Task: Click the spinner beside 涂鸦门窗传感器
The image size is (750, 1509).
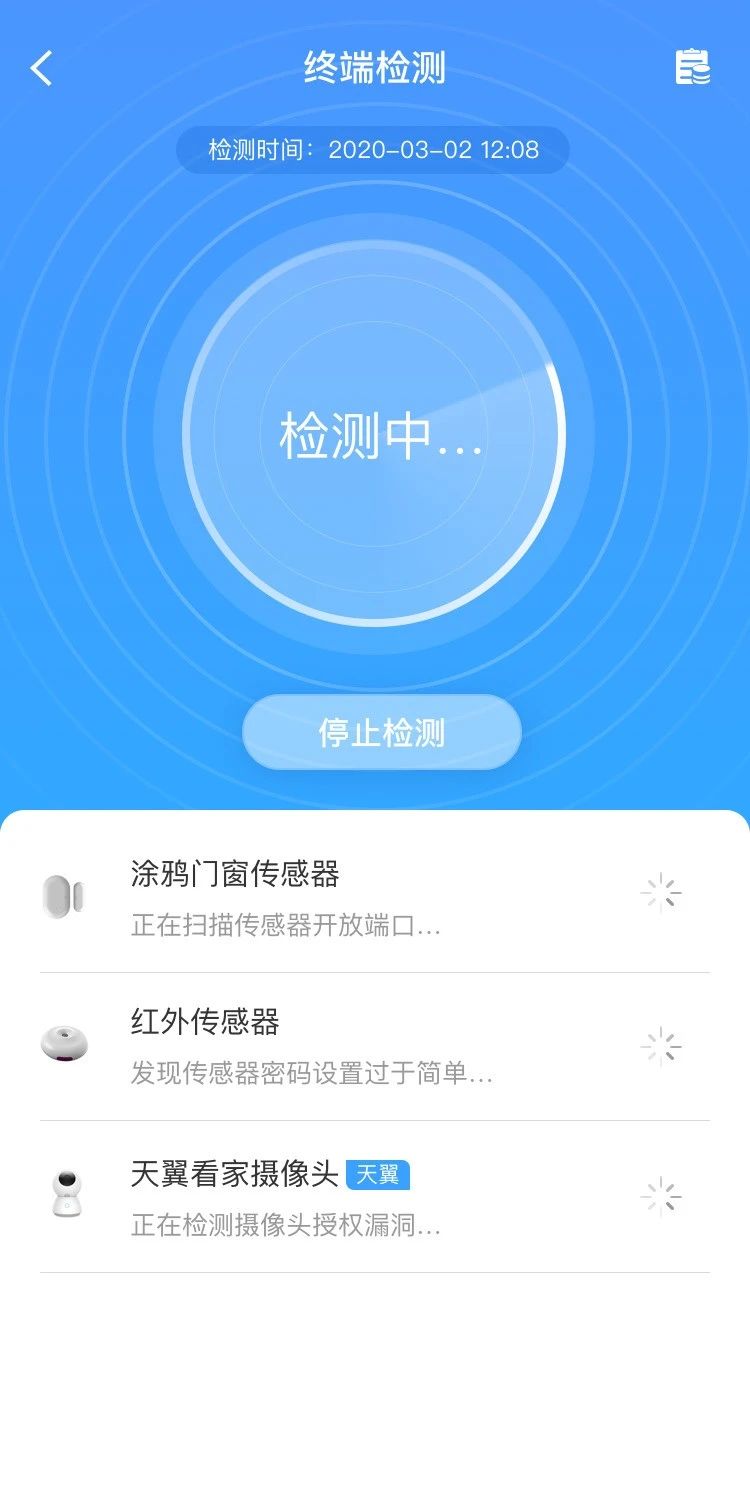Action: pos(663,893)
